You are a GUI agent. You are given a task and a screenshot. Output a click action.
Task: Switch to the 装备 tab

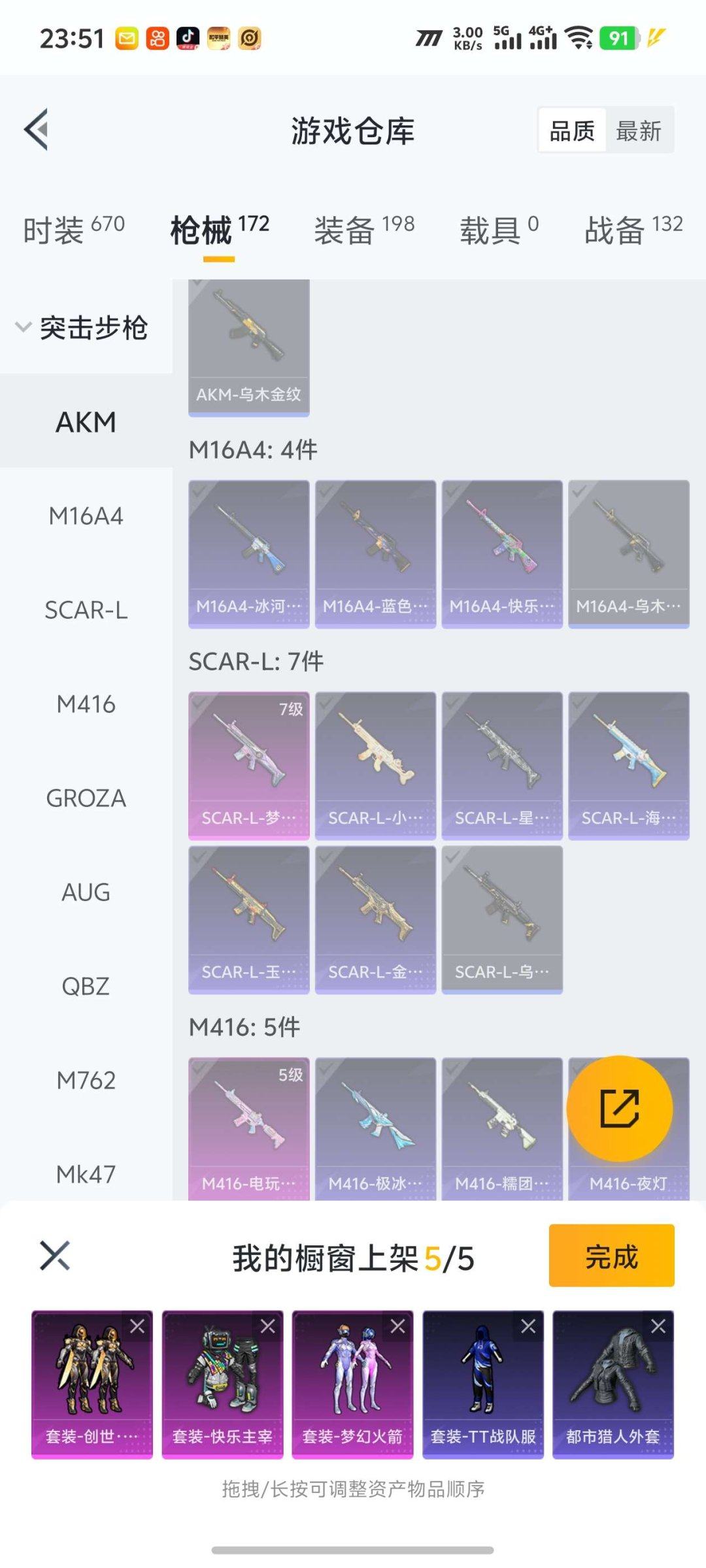click(363, 230)
